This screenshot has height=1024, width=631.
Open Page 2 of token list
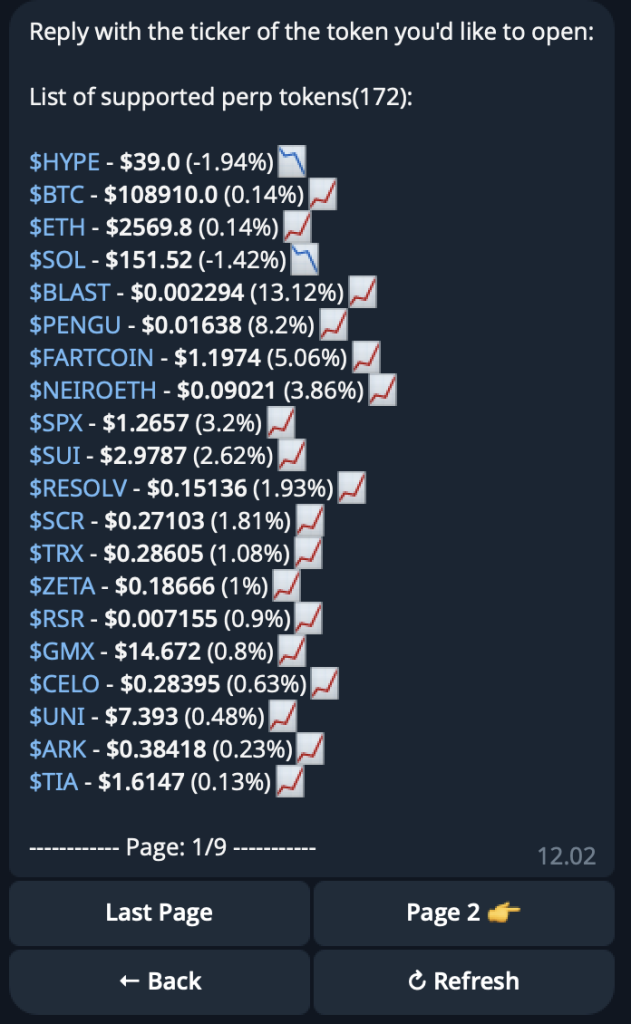(x=463, y=913)
